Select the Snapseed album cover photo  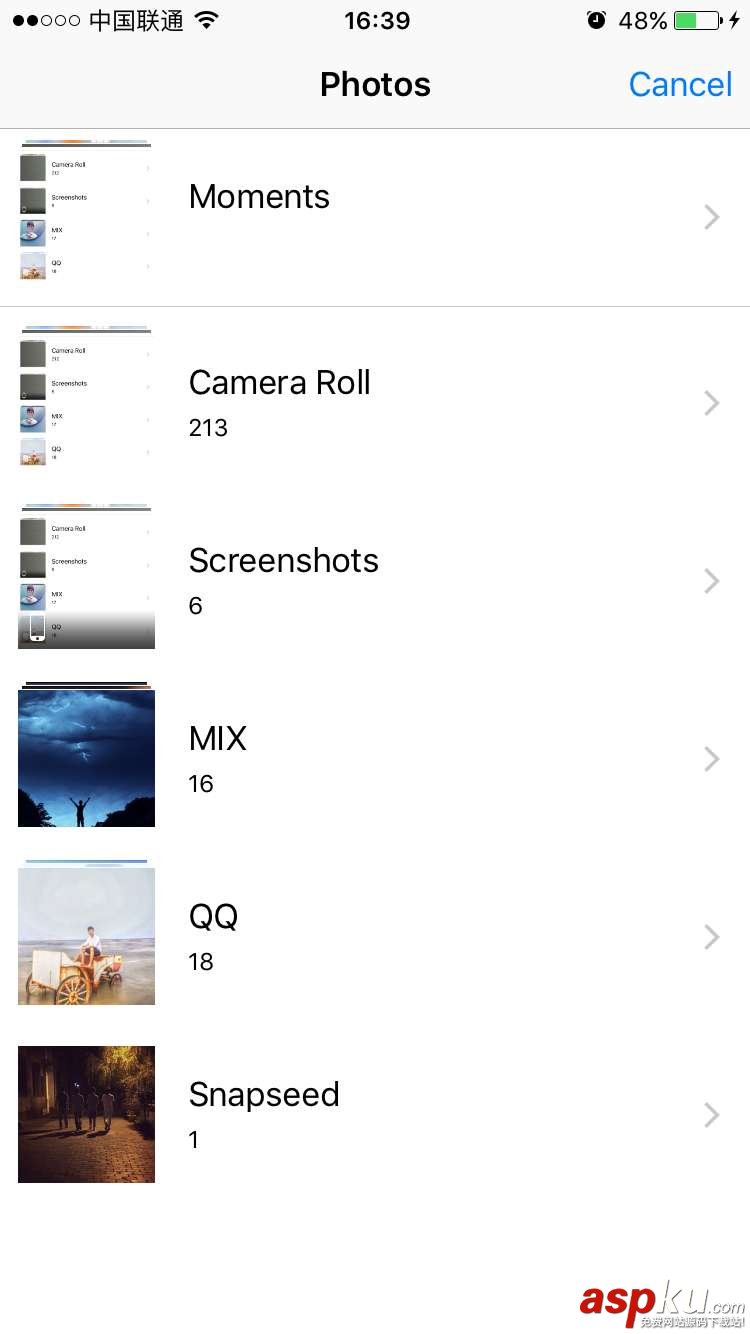(86, 1114)
